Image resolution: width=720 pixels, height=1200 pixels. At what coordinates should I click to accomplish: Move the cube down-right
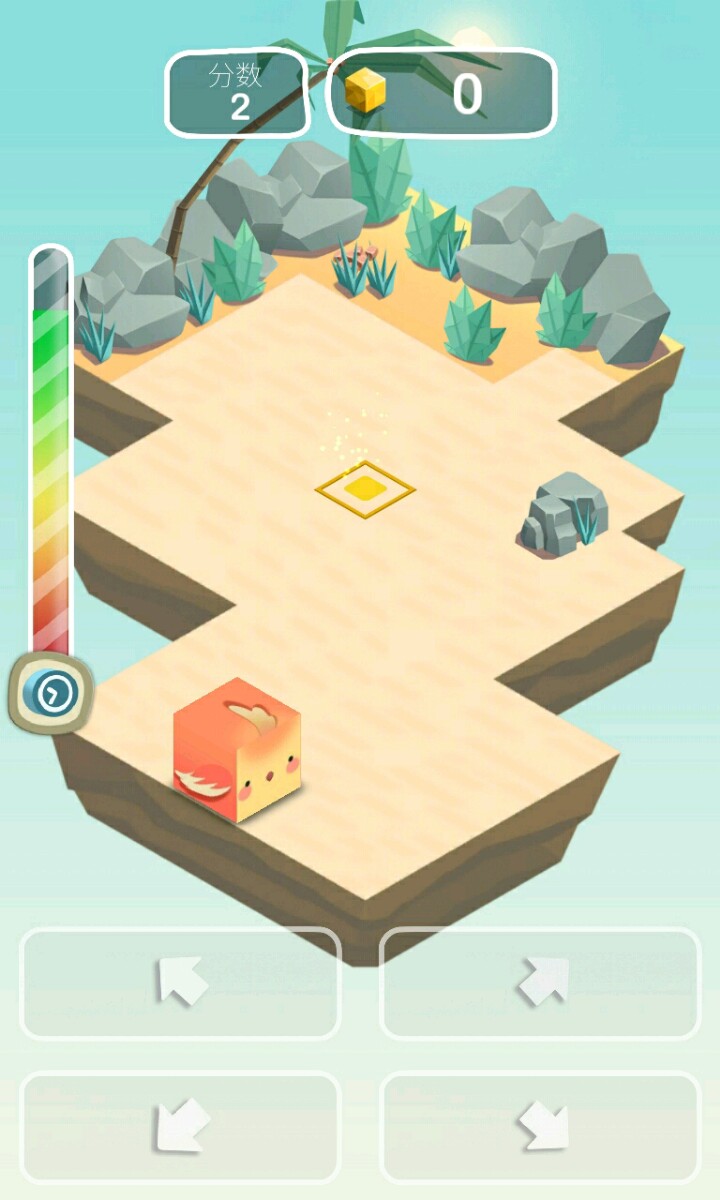540,1127
